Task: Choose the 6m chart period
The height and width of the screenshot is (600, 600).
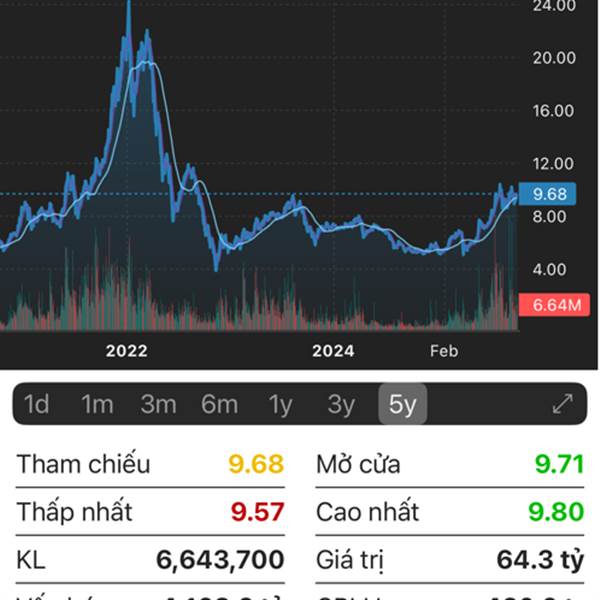Action: click(219, 404)
